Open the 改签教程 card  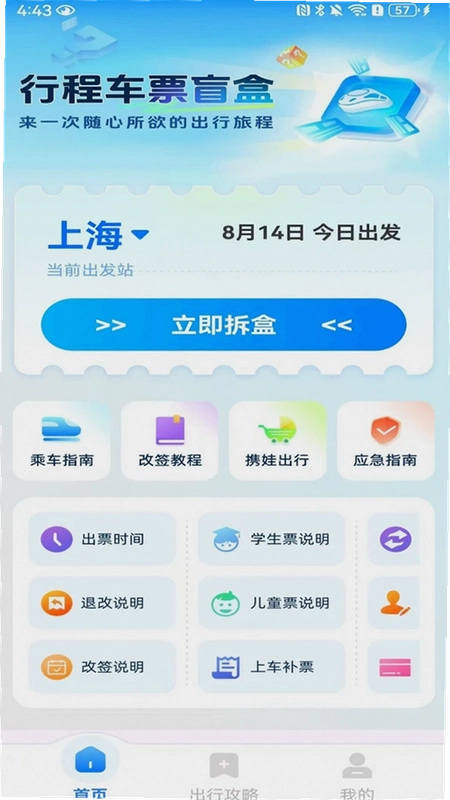pyautogui.click(x=170, y=441)
